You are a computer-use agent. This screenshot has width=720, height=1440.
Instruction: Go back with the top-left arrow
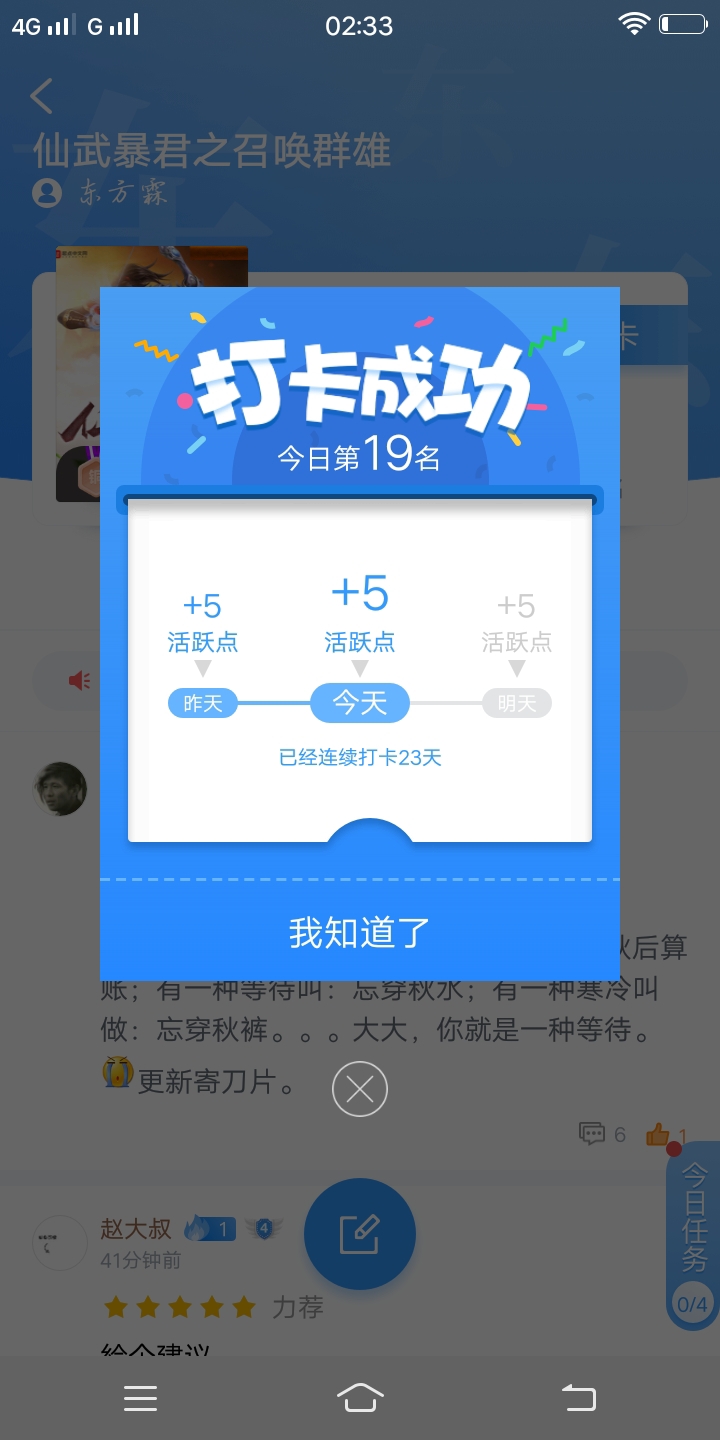tap(42, 96)
